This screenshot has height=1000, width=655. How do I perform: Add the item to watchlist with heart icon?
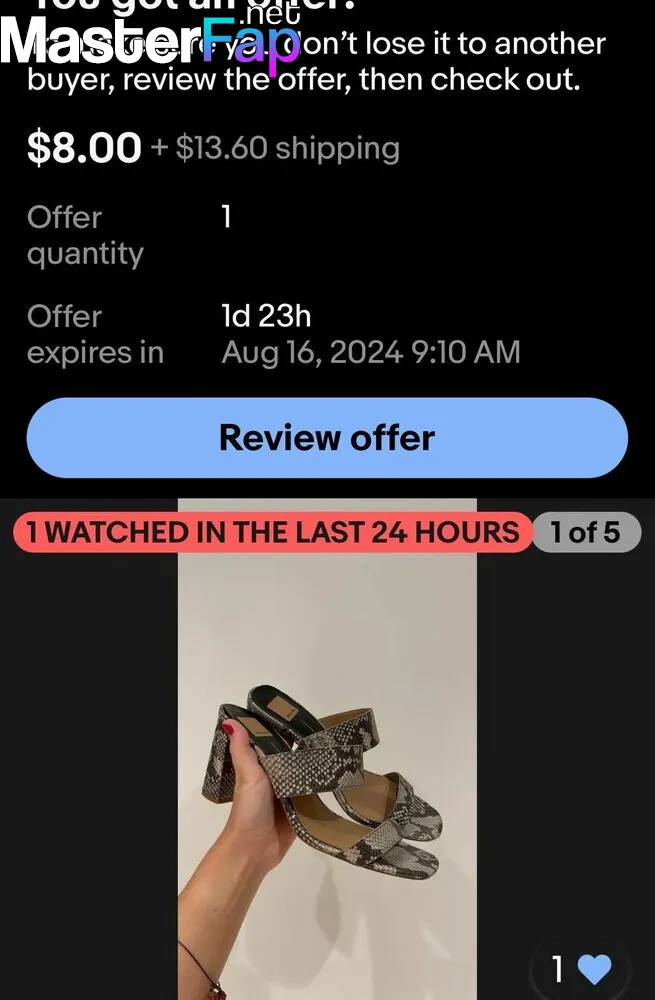[595, 969]
